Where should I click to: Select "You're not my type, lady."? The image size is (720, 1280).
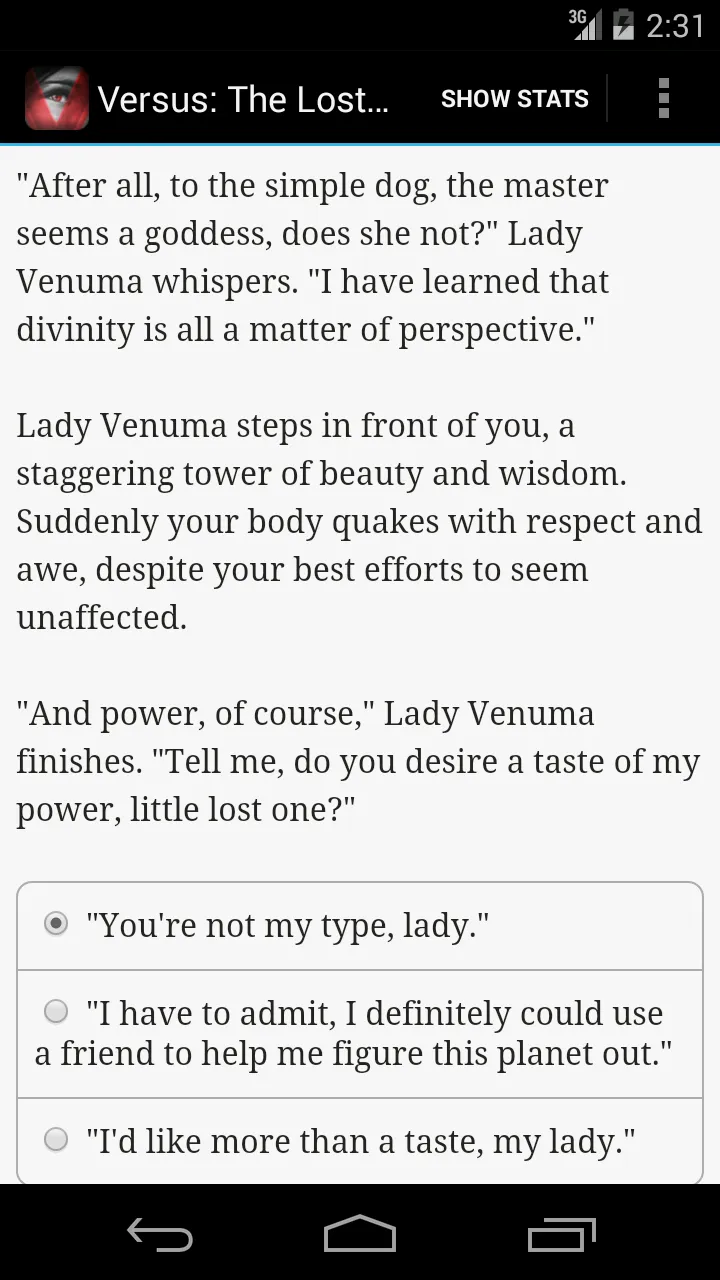click(360, 926)
